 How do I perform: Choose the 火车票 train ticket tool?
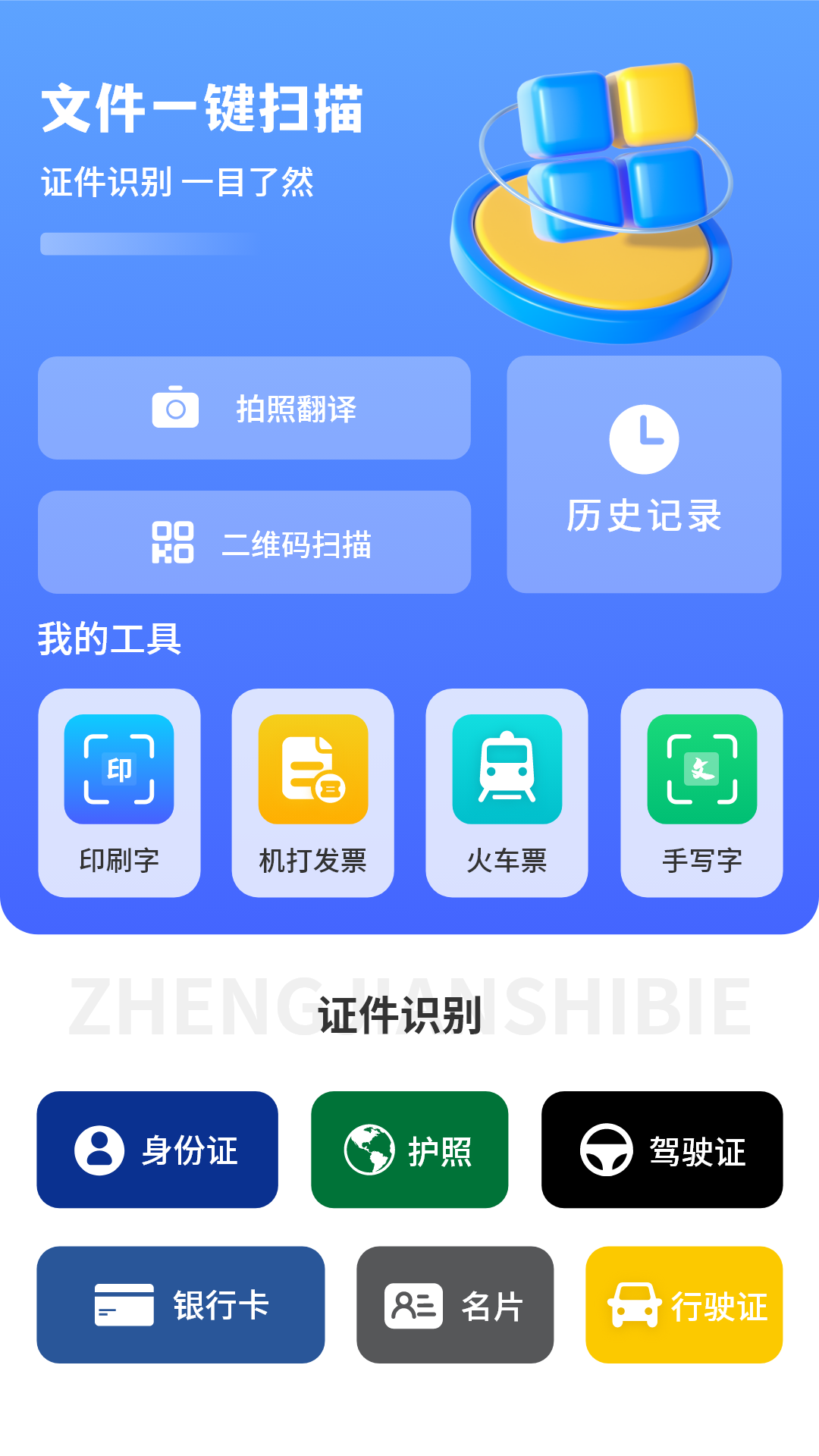[x=507, y=792]
